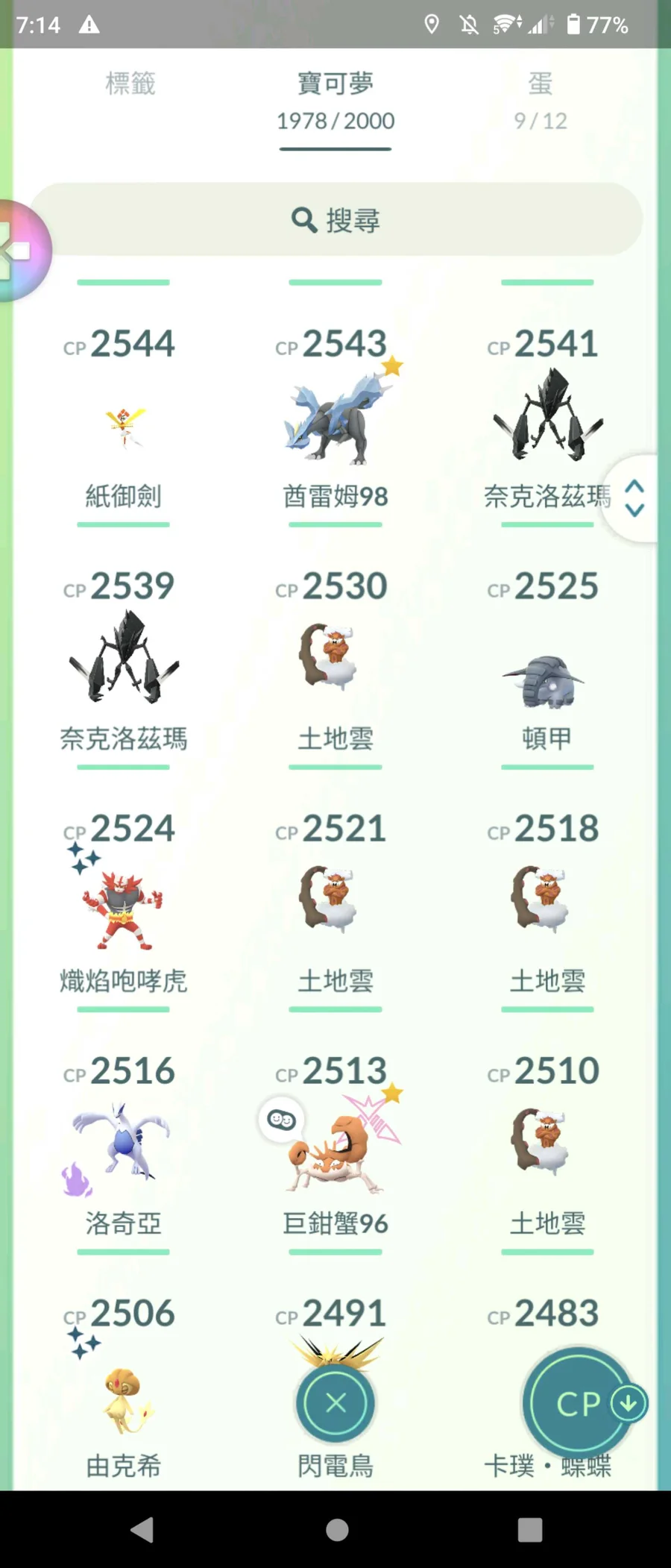Change the CP sort order
The height and width of the screenshot is (1568, 671).
(x=580, y=1404)
